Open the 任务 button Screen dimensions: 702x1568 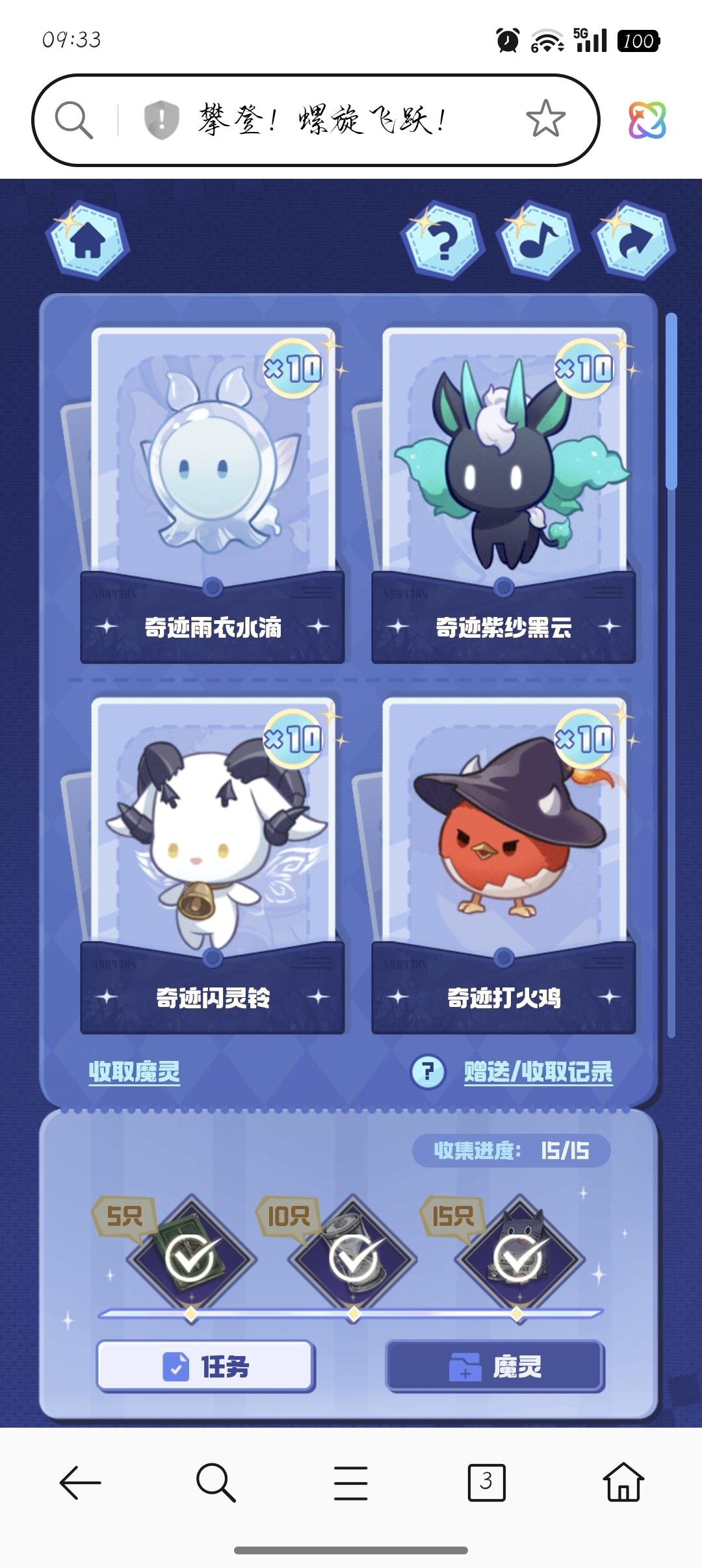pos(205,1366)
